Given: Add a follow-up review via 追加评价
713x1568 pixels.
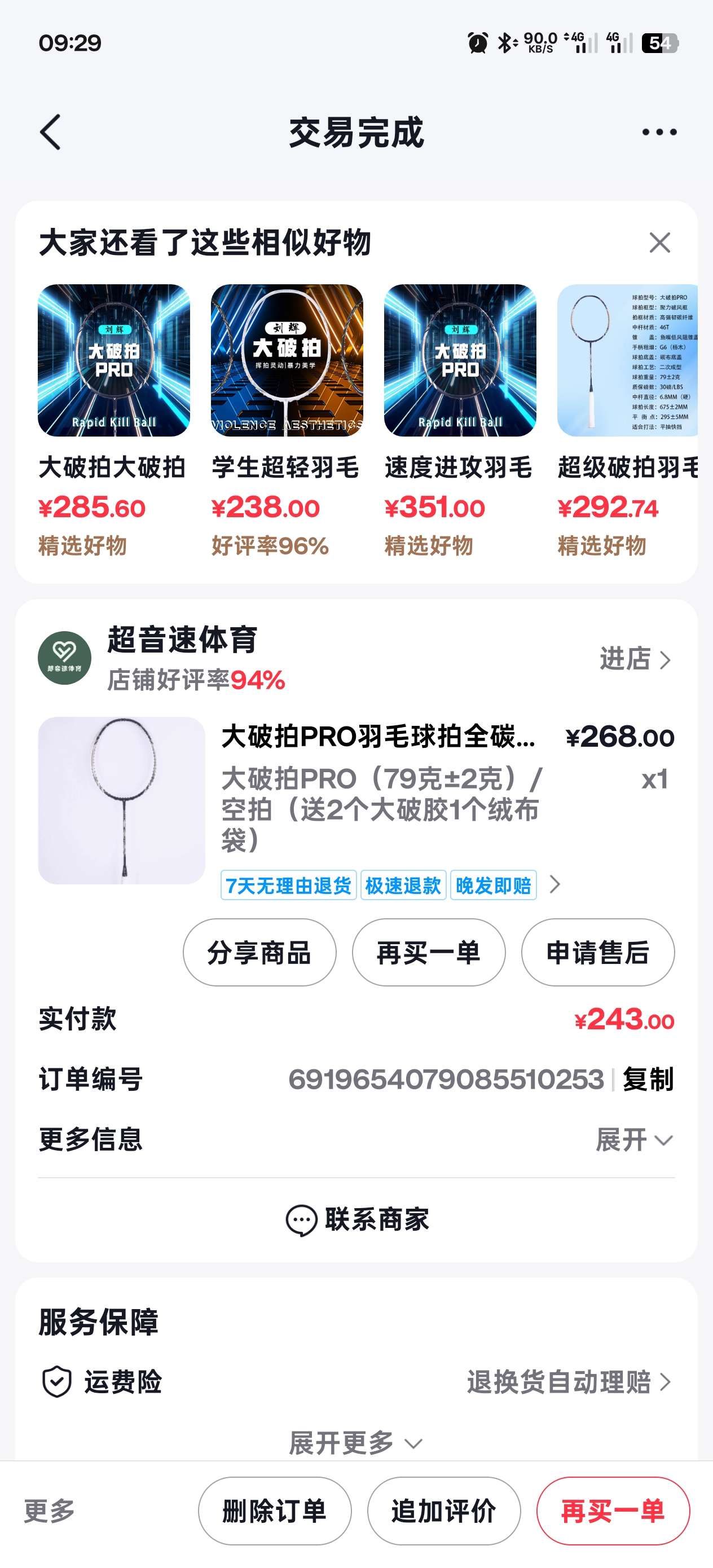Looking at the screenshot, I should coord(444,1511).
